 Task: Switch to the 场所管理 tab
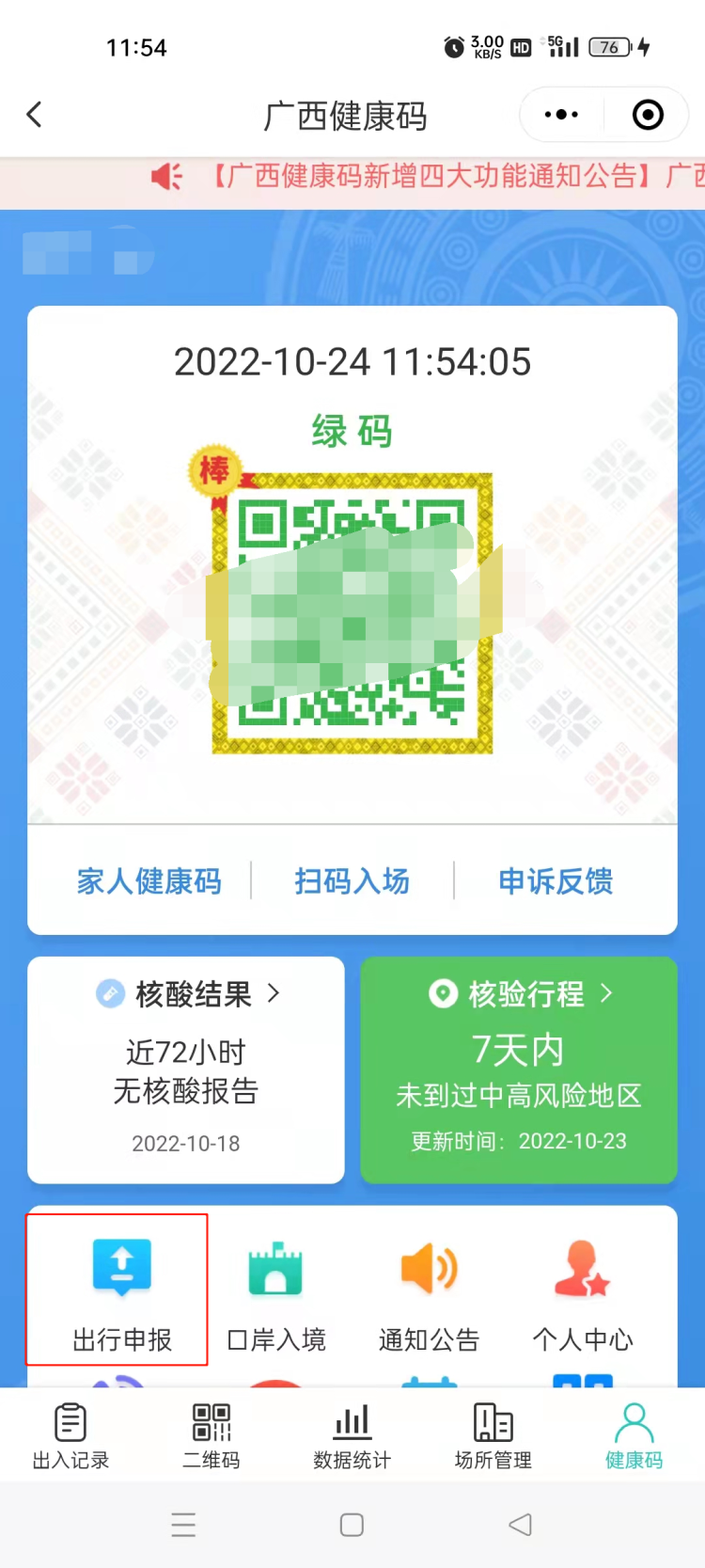493,1436
